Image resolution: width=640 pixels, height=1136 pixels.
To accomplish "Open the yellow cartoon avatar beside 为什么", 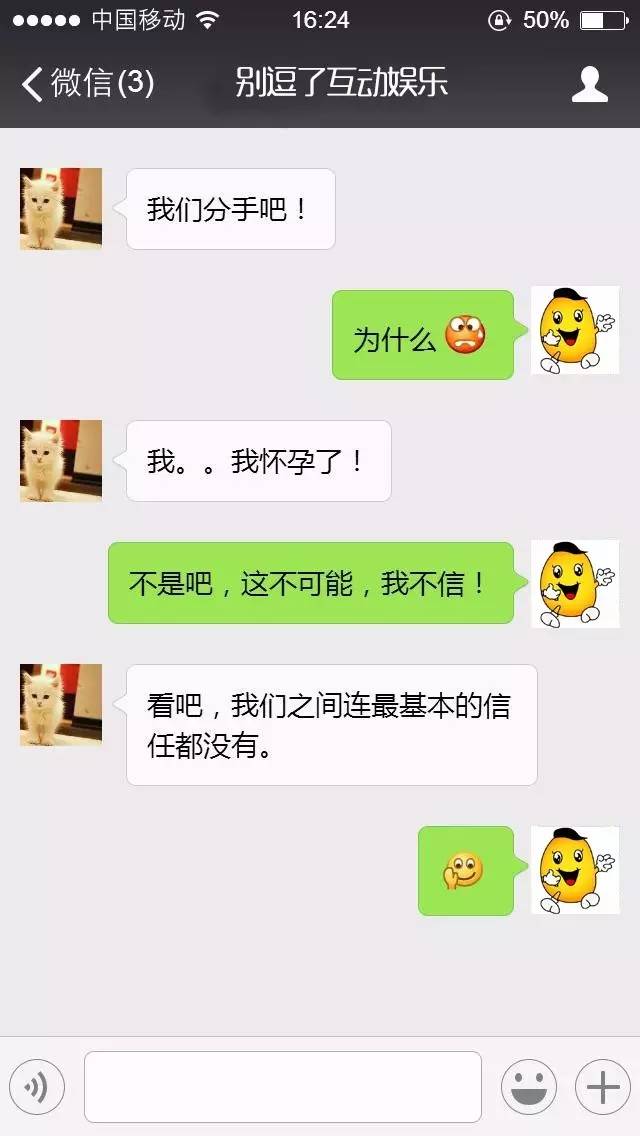I will [574, 331].
